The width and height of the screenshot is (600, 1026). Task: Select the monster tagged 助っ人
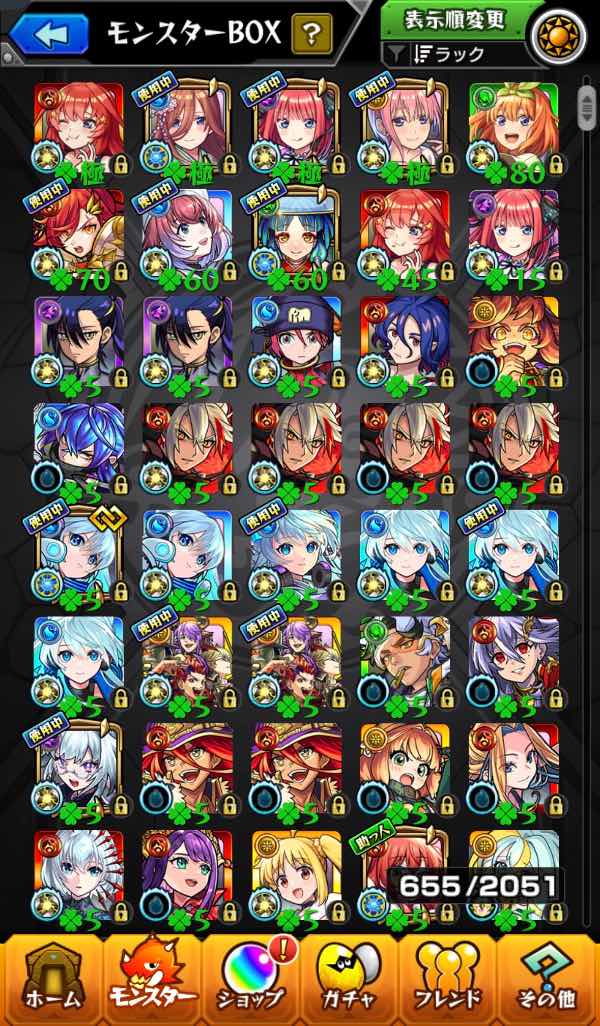point(405,876)
